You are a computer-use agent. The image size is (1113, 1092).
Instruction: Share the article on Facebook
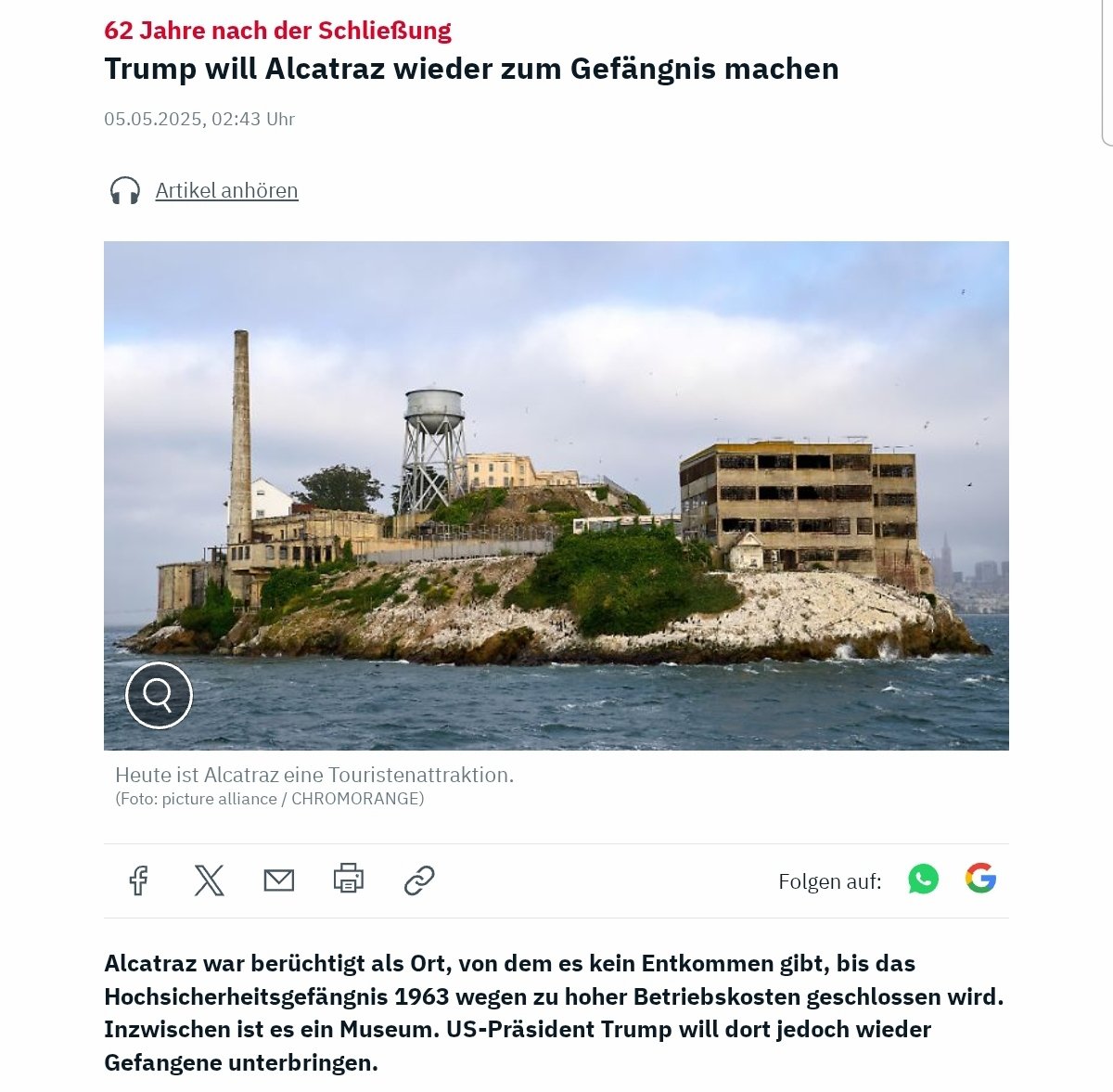pos(138,880)
